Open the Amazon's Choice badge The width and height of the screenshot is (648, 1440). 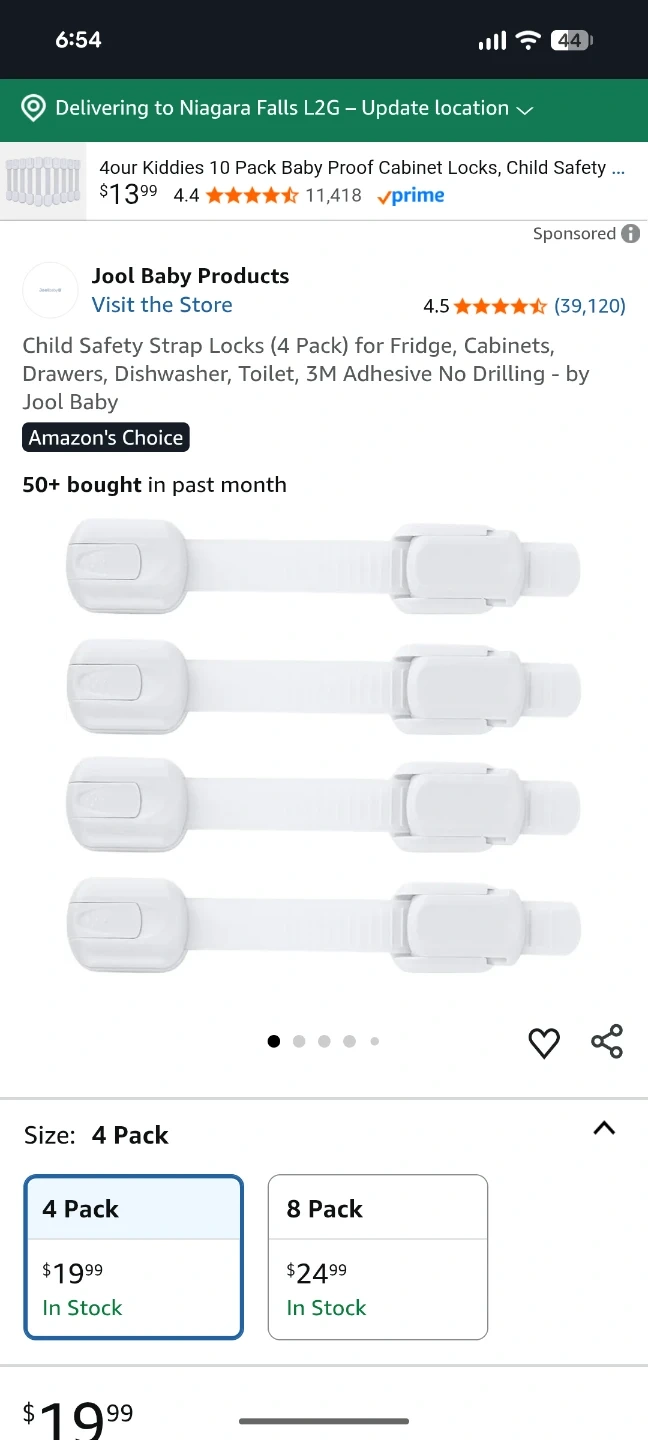pos(106,438)
